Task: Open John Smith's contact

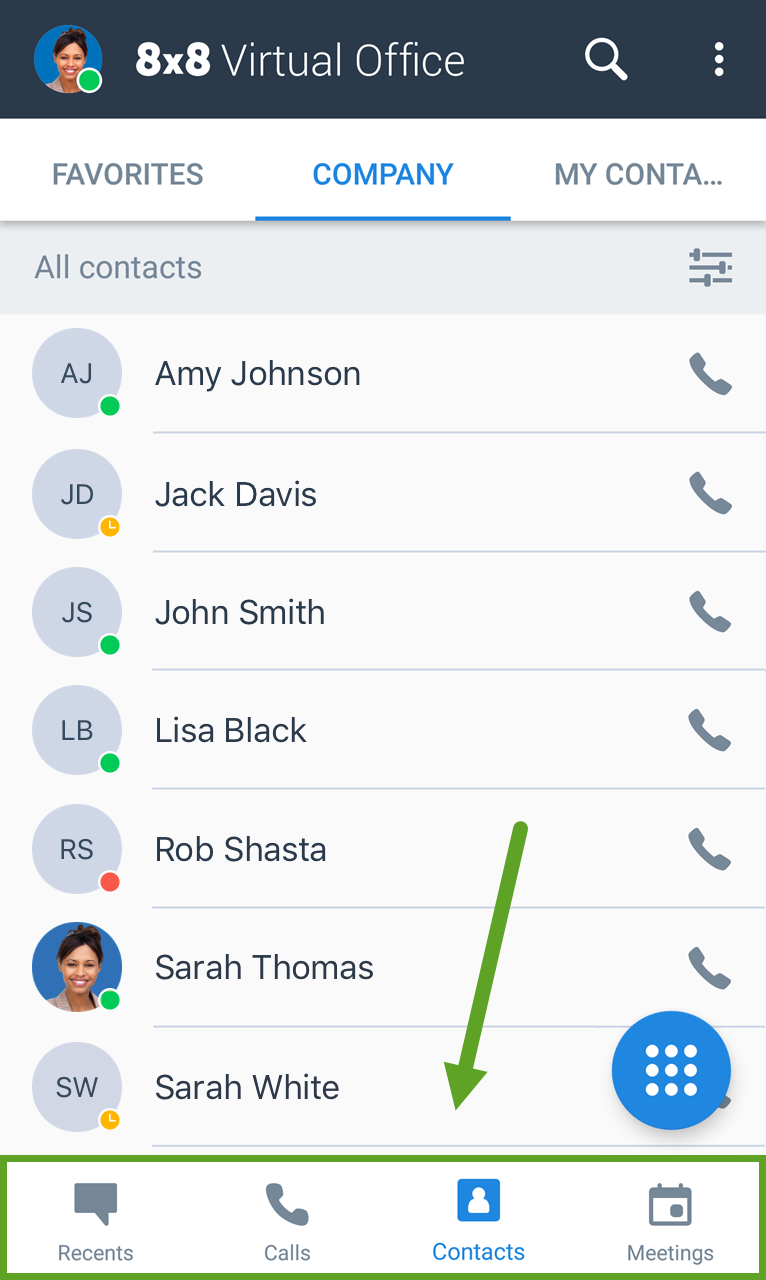Action: point(383,612)
